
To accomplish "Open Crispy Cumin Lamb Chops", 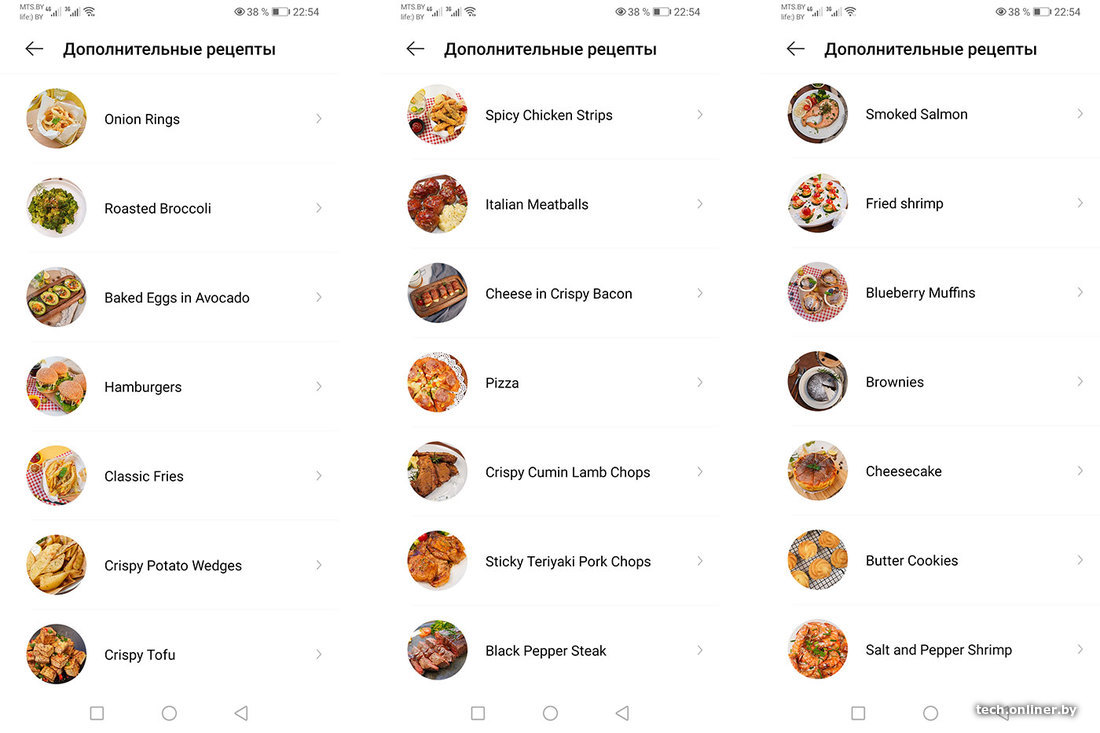I will coord(567,472).
